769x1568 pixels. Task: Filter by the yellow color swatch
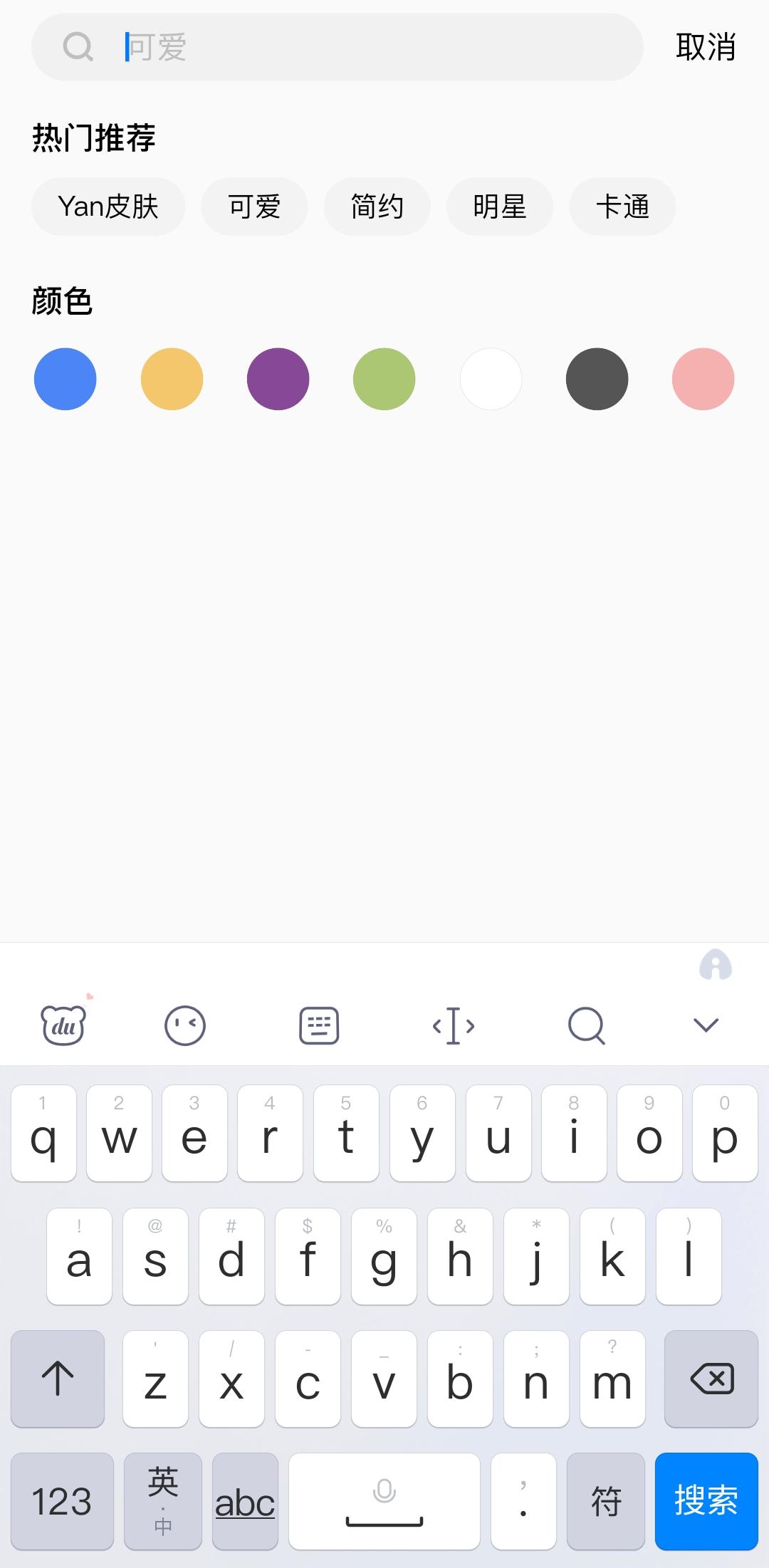click(x=172, y=379)
